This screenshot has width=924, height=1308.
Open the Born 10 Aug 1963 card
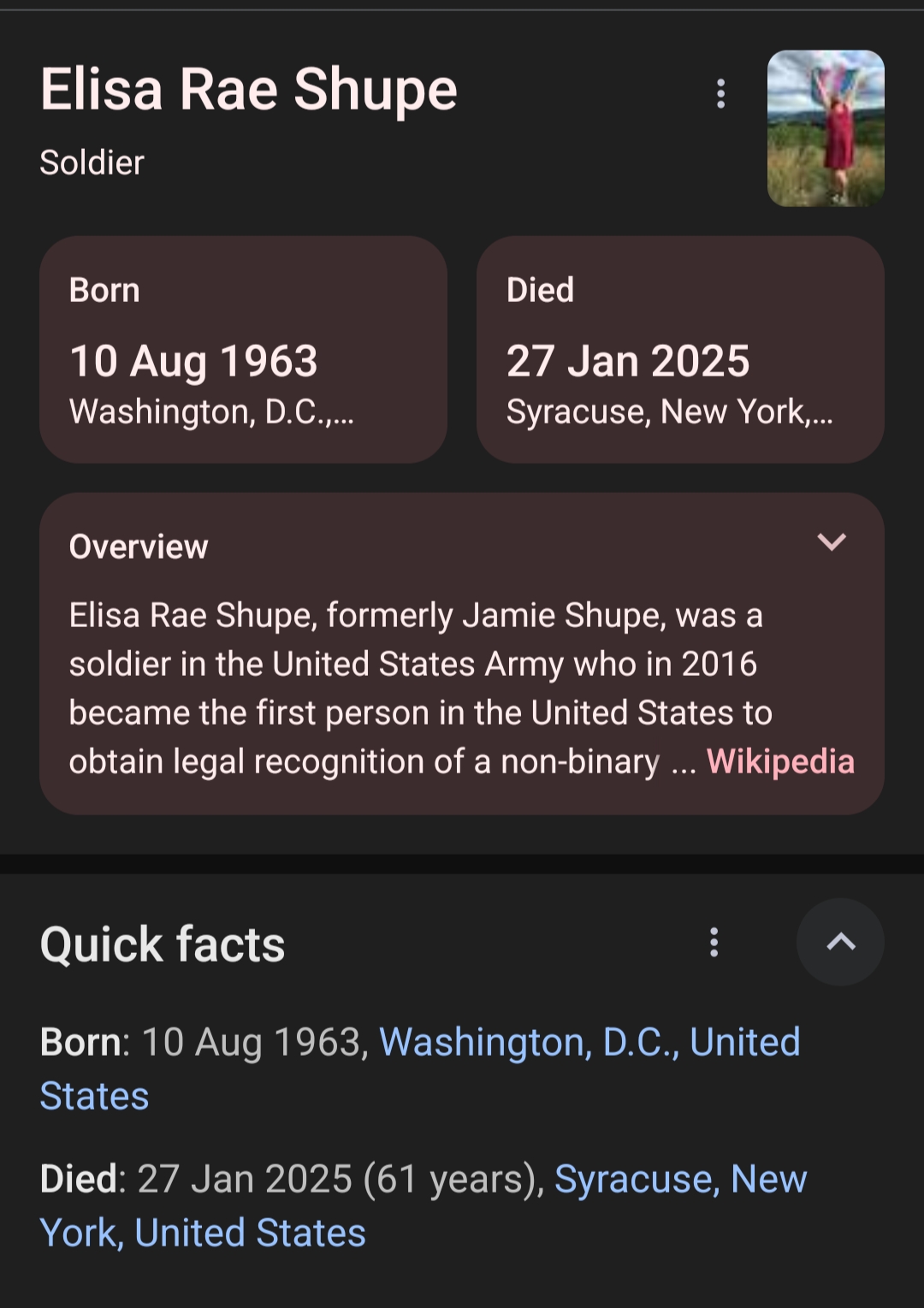[x=243, y=350]
